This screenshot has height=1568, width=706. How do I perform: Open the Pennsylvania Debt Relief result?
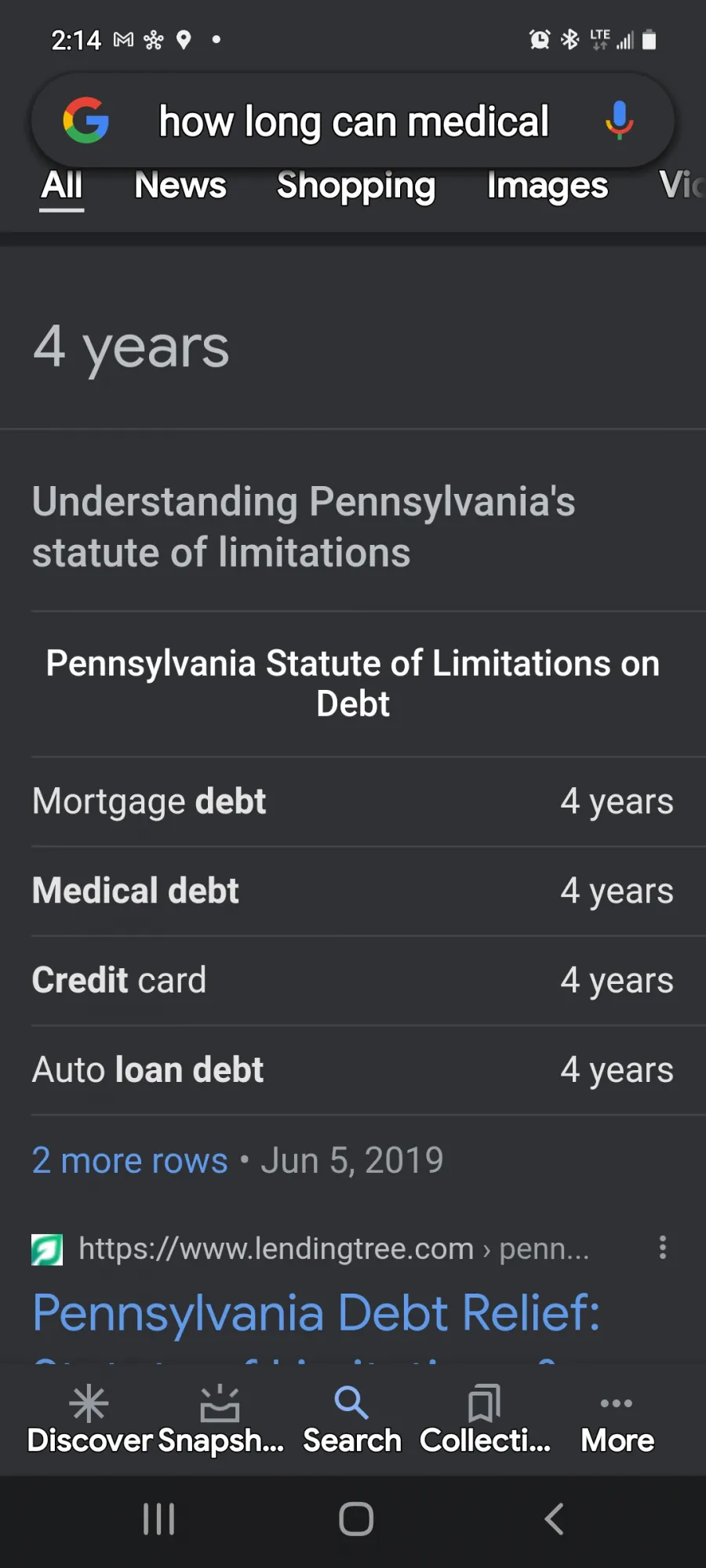coord(316,1312)
